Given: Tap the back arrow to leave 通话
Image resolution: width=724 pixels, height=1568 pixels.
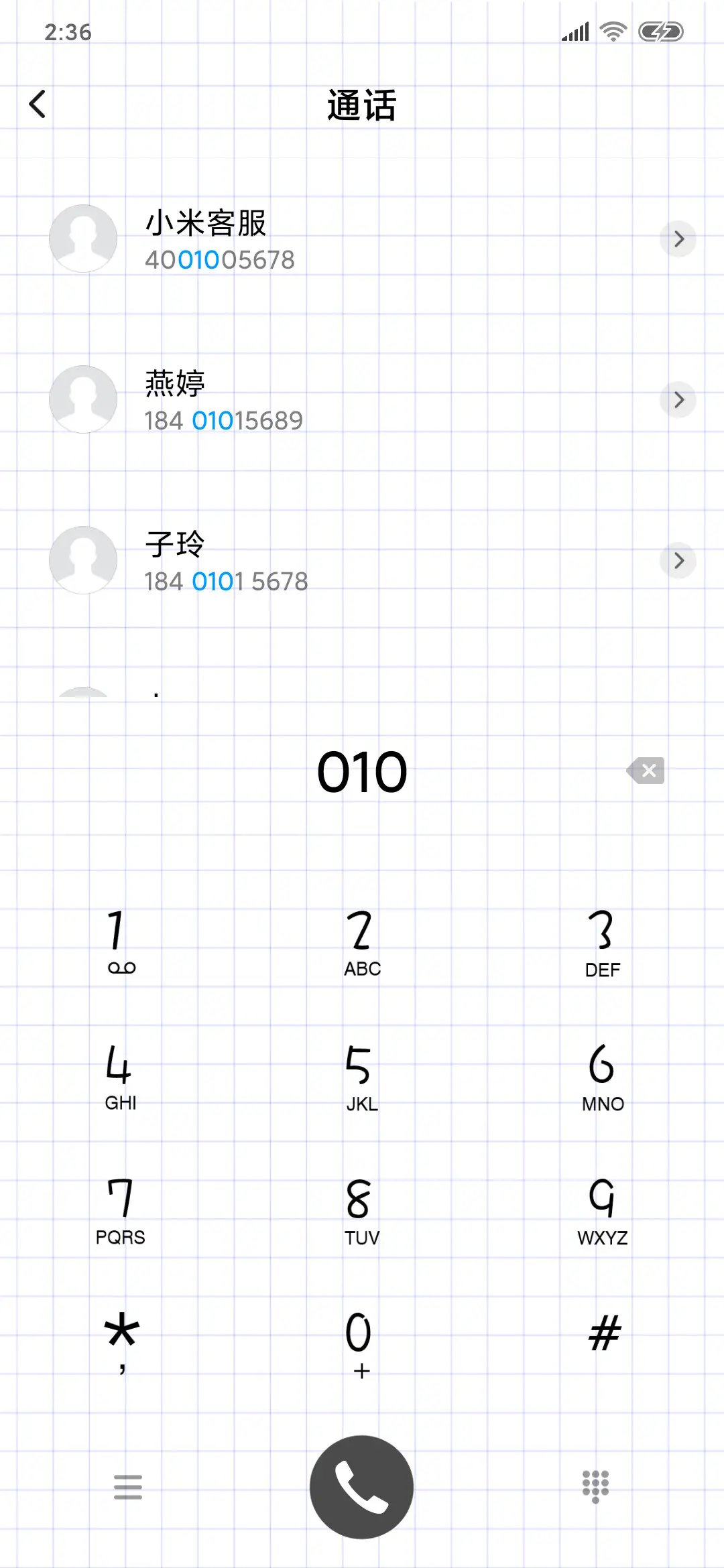Looking at the screenshot, I should pyautogui.click(x=38, y=104).
